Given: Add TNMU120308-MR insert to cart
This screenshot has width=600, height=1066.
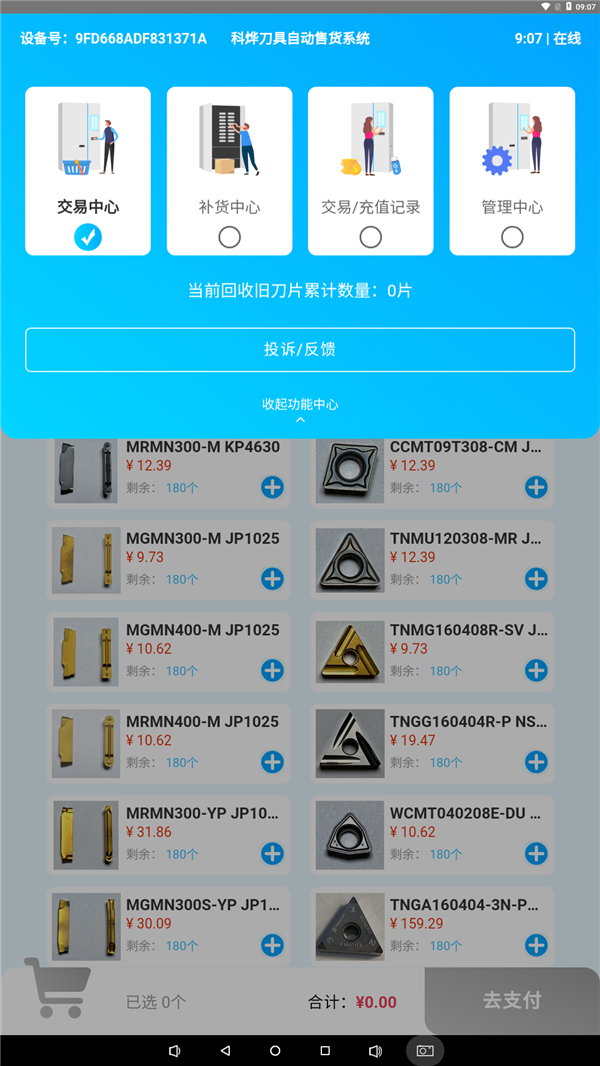Looking at the screenshot, I should coord(536,578).
